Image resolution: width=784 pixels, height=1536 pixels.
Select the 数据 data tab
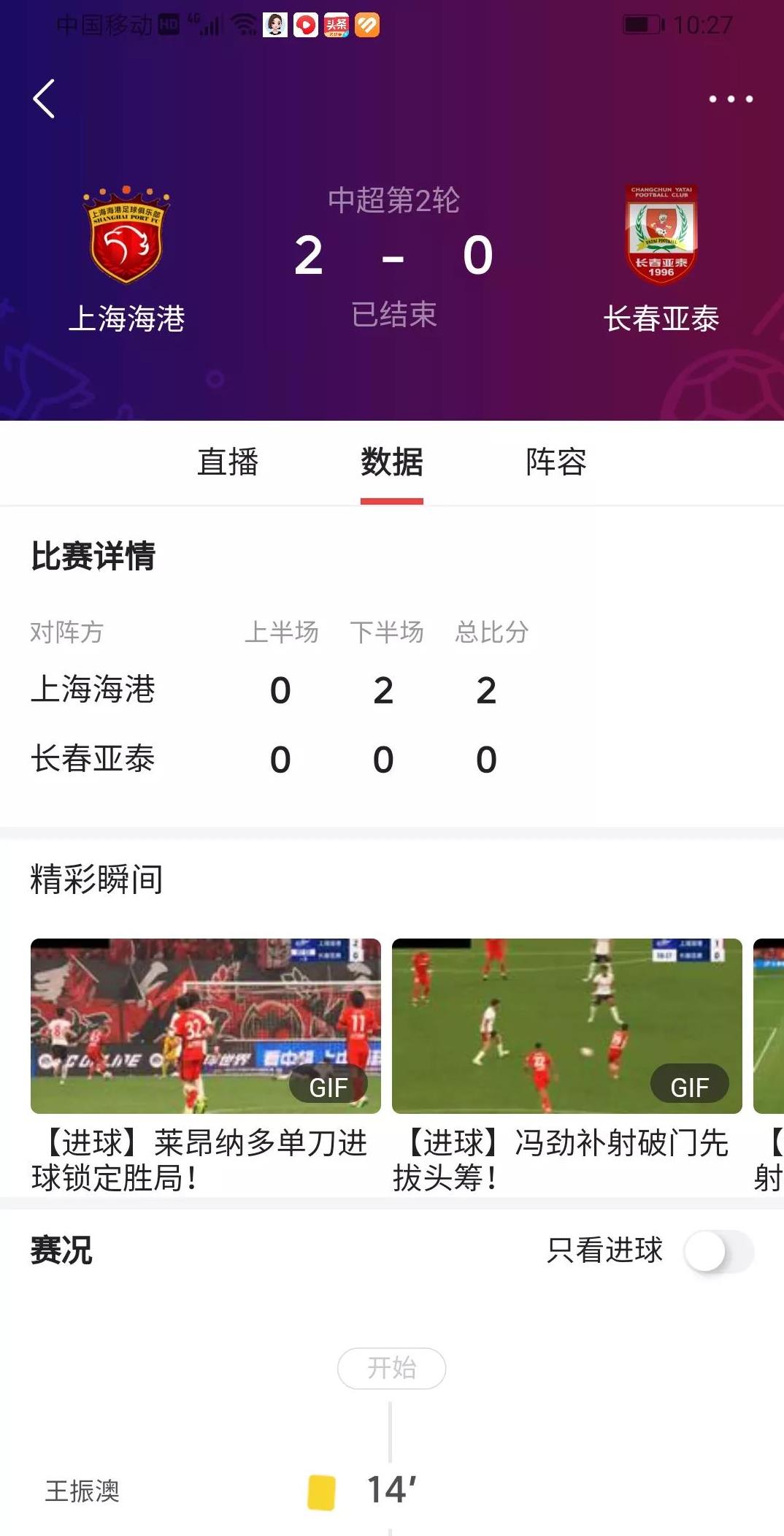tap(392, 463)
